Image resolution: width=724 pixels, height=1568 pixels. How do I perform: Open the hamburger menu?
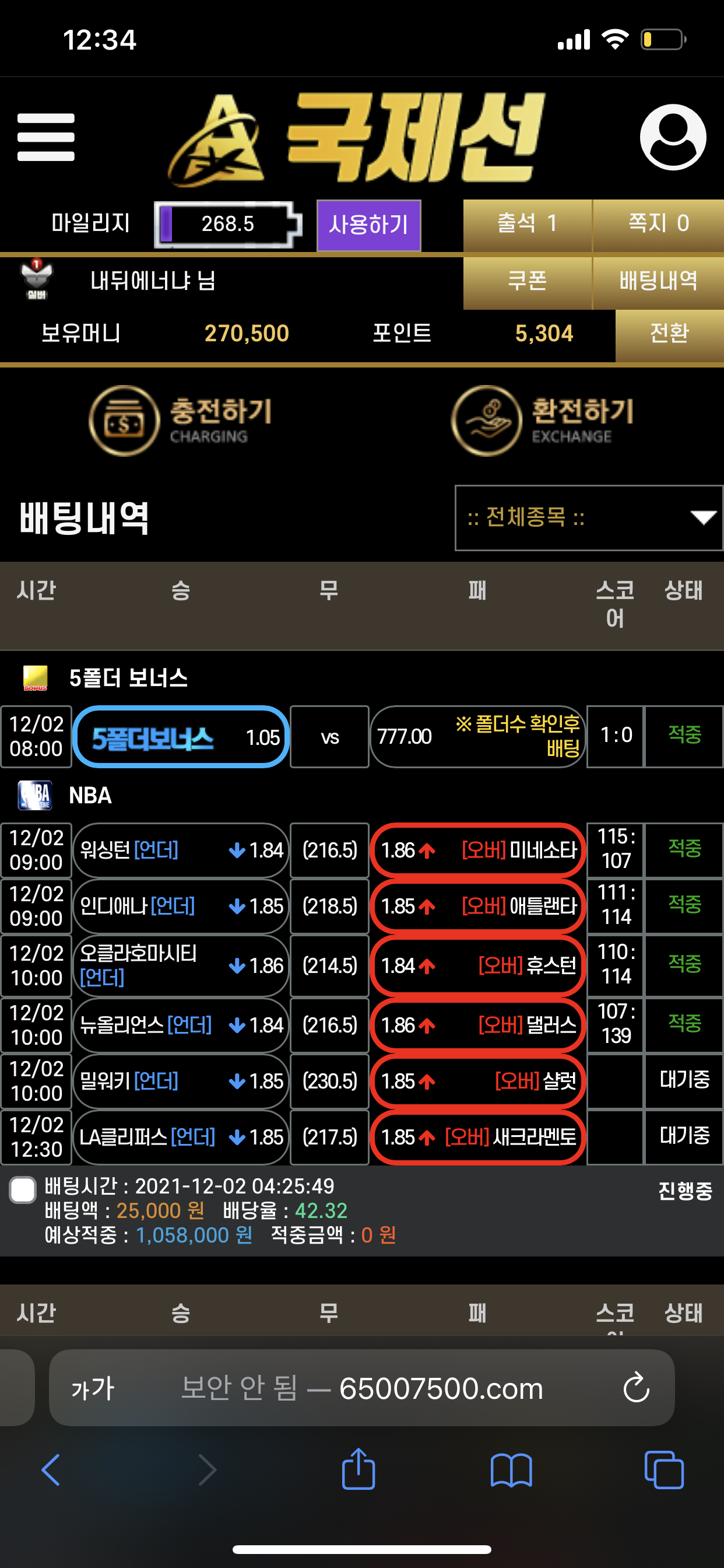click(46, 138)
